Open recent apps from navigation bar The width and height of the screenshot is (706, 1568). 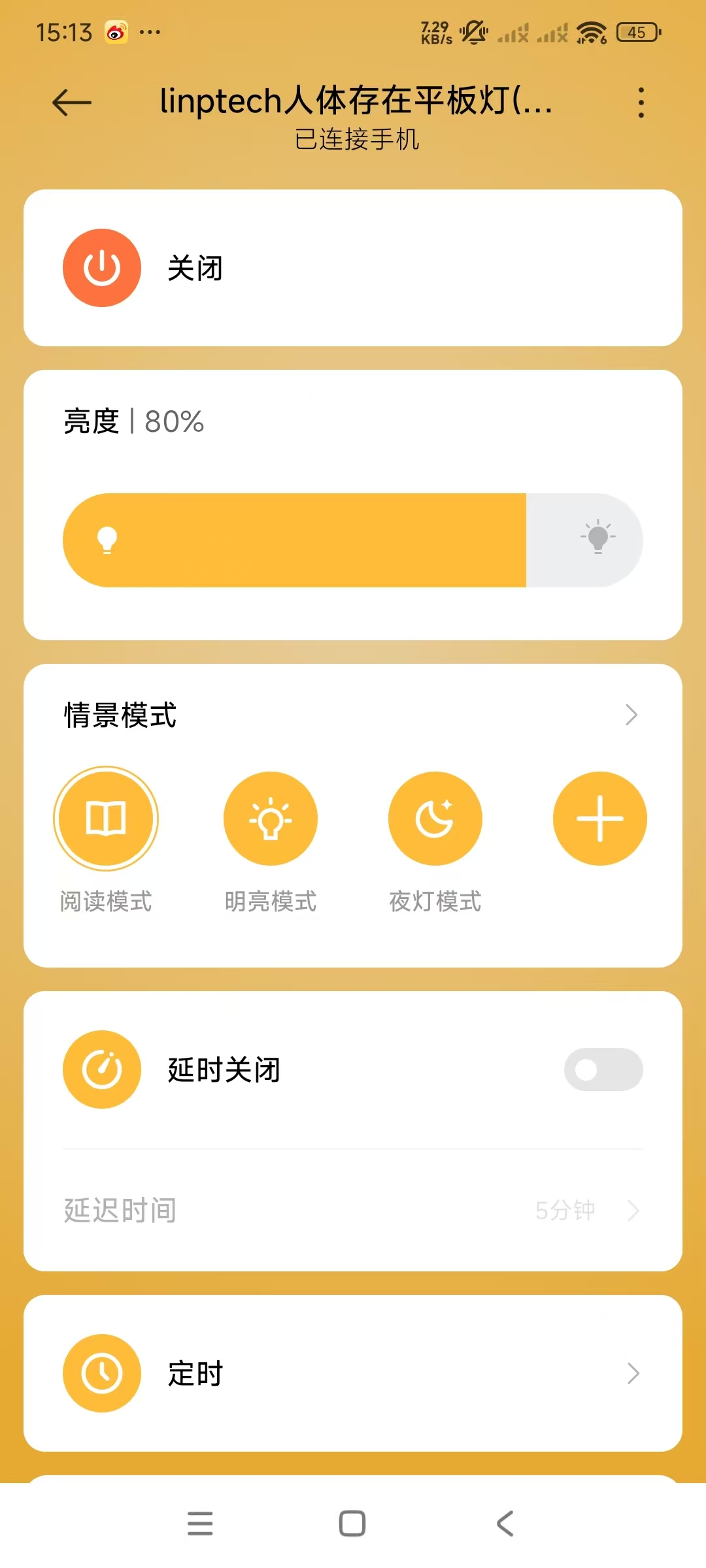click(200, 1524)
